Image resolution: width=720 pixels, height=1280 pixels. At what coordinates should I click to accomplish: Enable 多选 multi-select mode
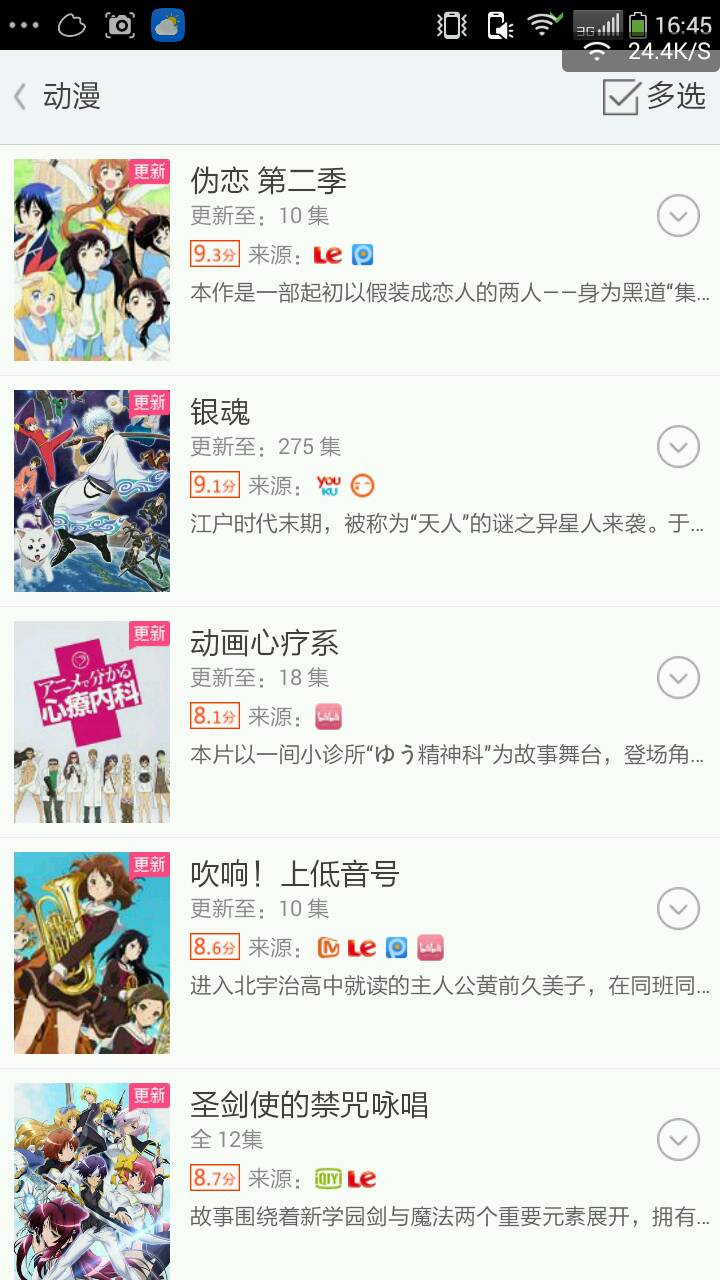pyautogui.click(x=654, y=97)
